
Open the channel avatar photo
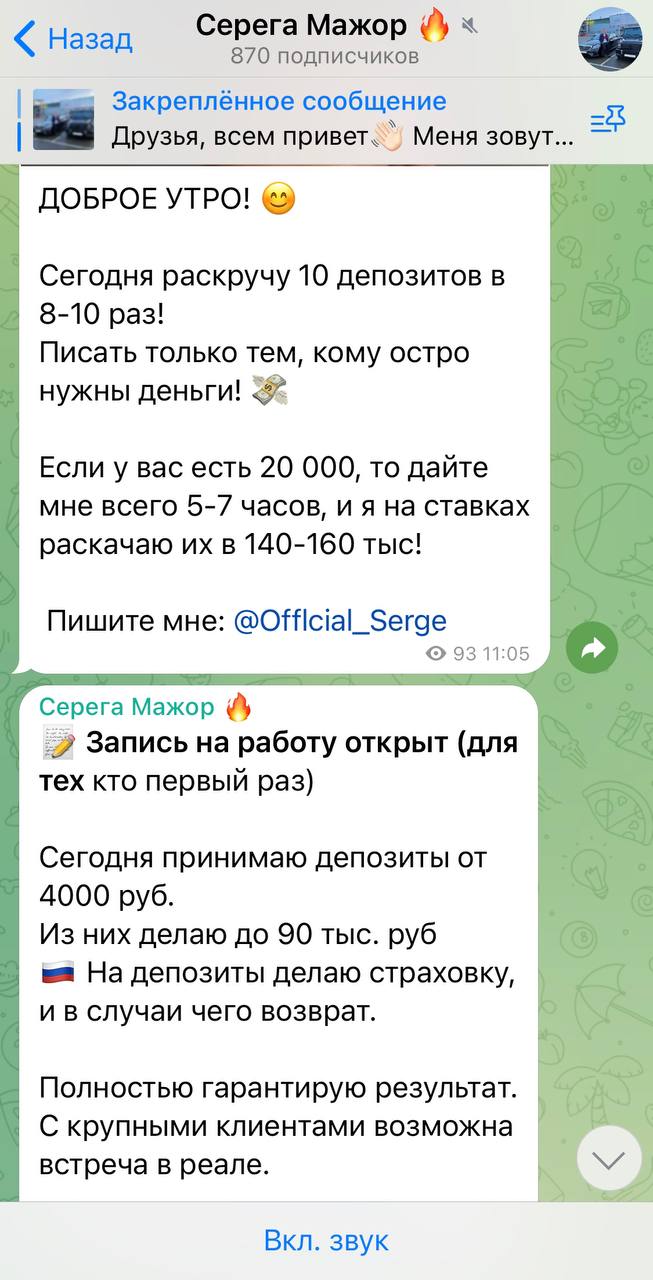point(611,39)
